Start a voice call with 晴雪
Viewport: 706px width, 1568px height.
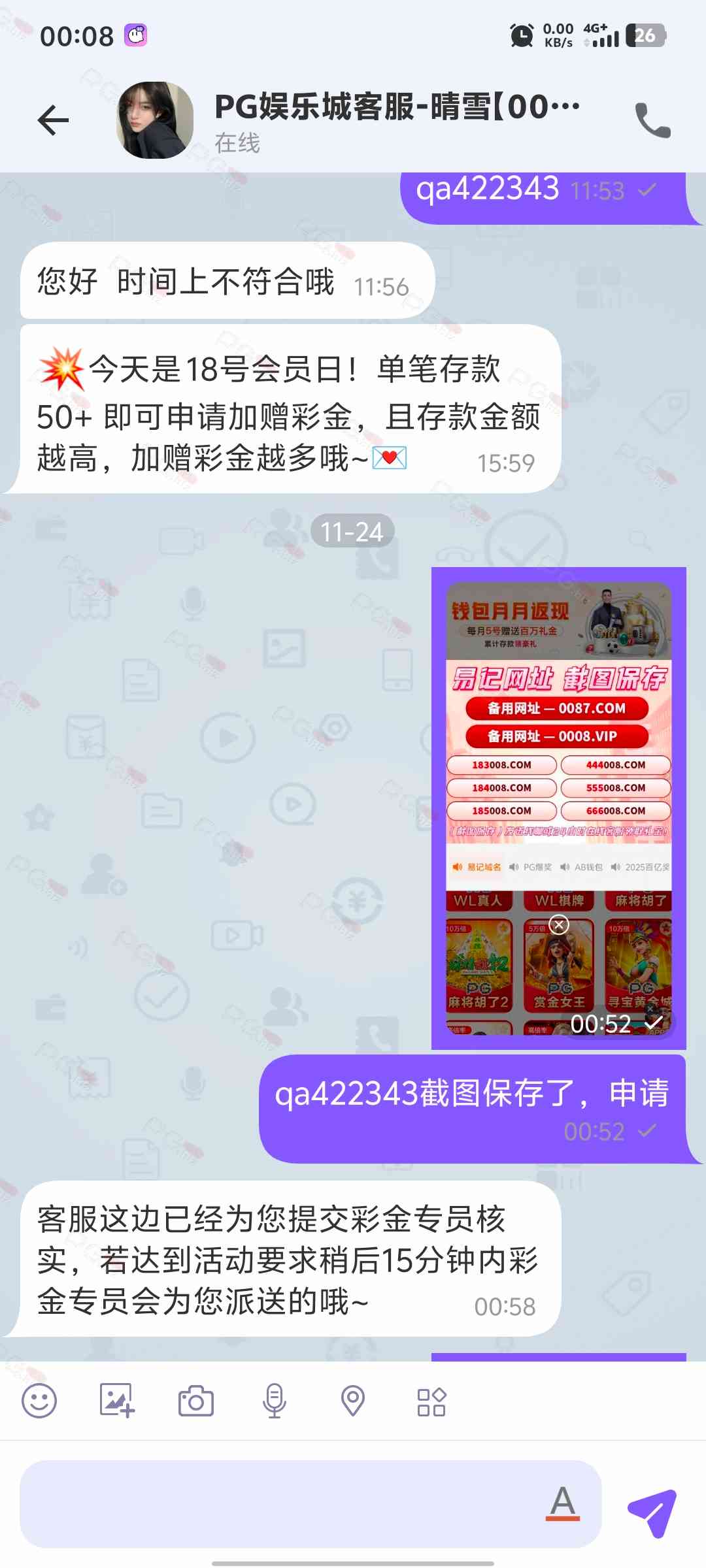pos(652,120)
